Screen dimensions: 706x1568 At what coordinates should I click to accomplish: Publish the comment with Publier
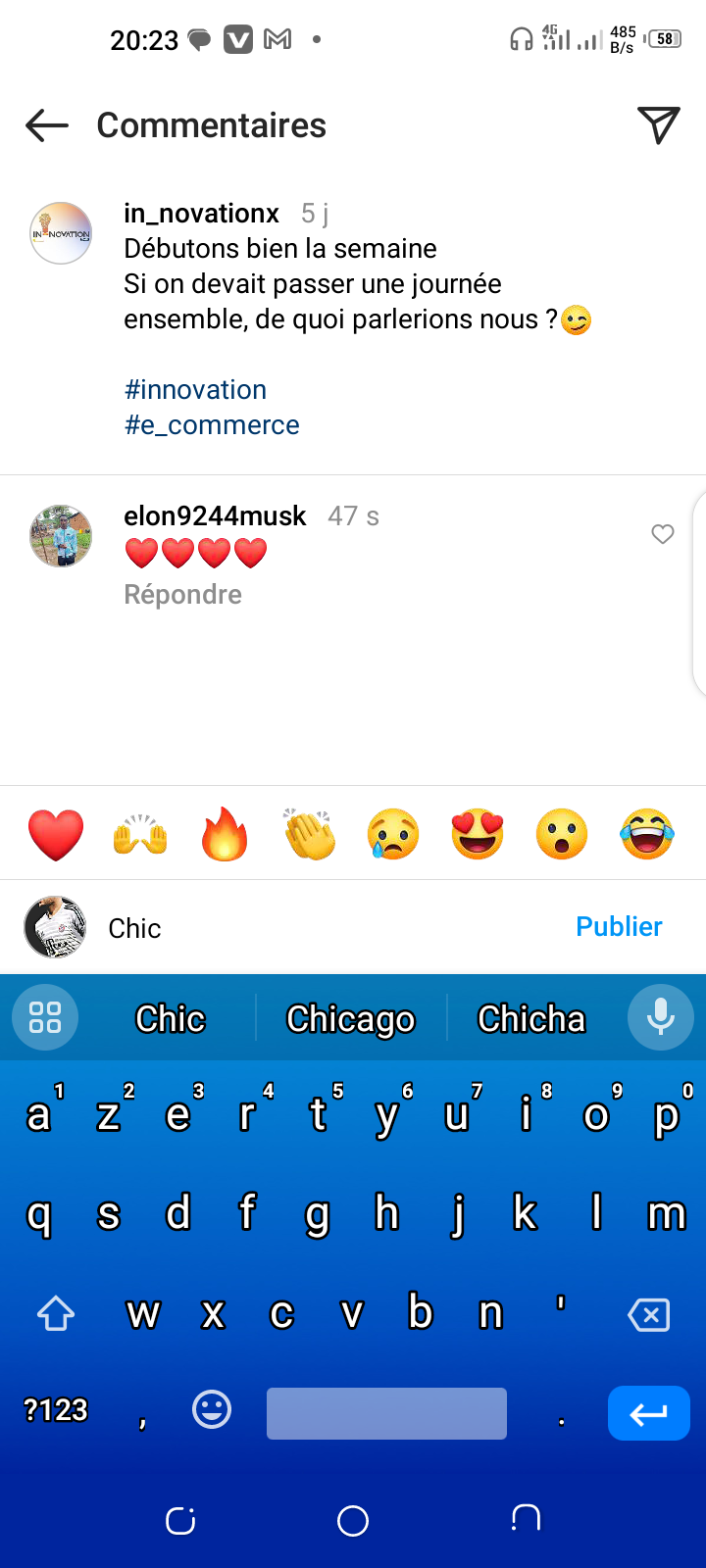point(619,927)
